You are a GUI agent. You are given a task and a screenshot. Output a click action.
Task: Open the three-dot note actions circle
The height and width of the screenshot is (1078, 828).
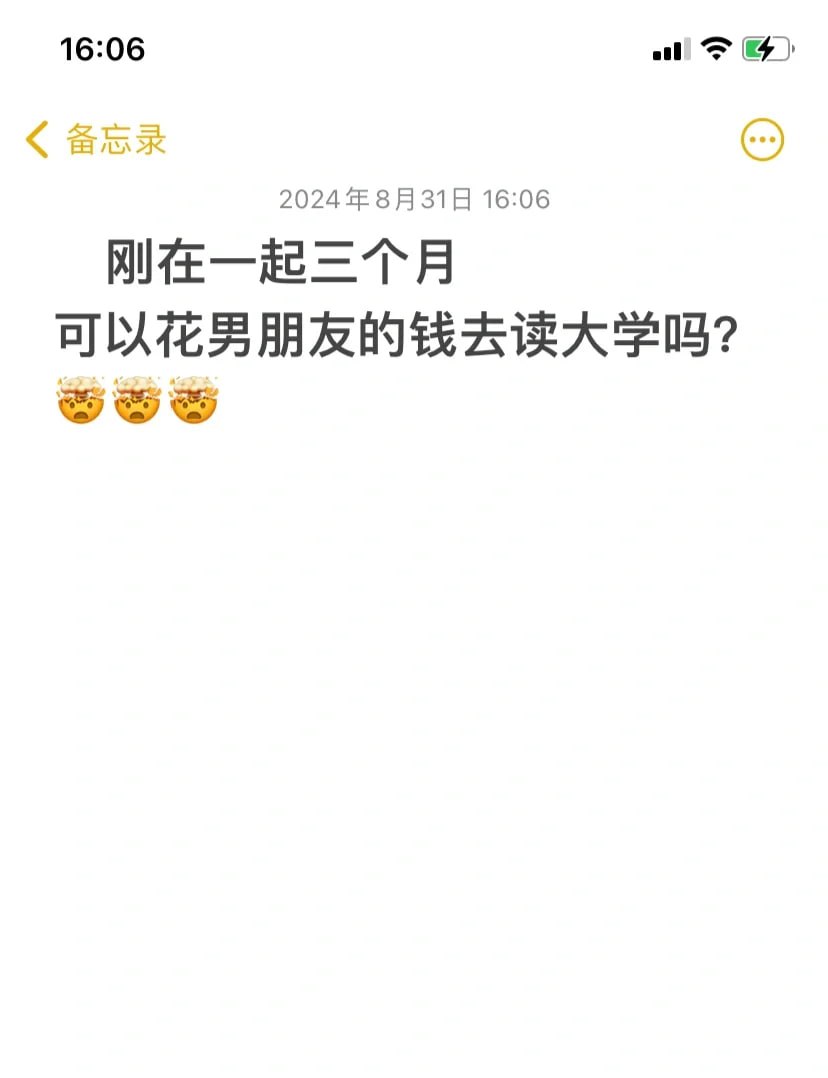(761, 139)
